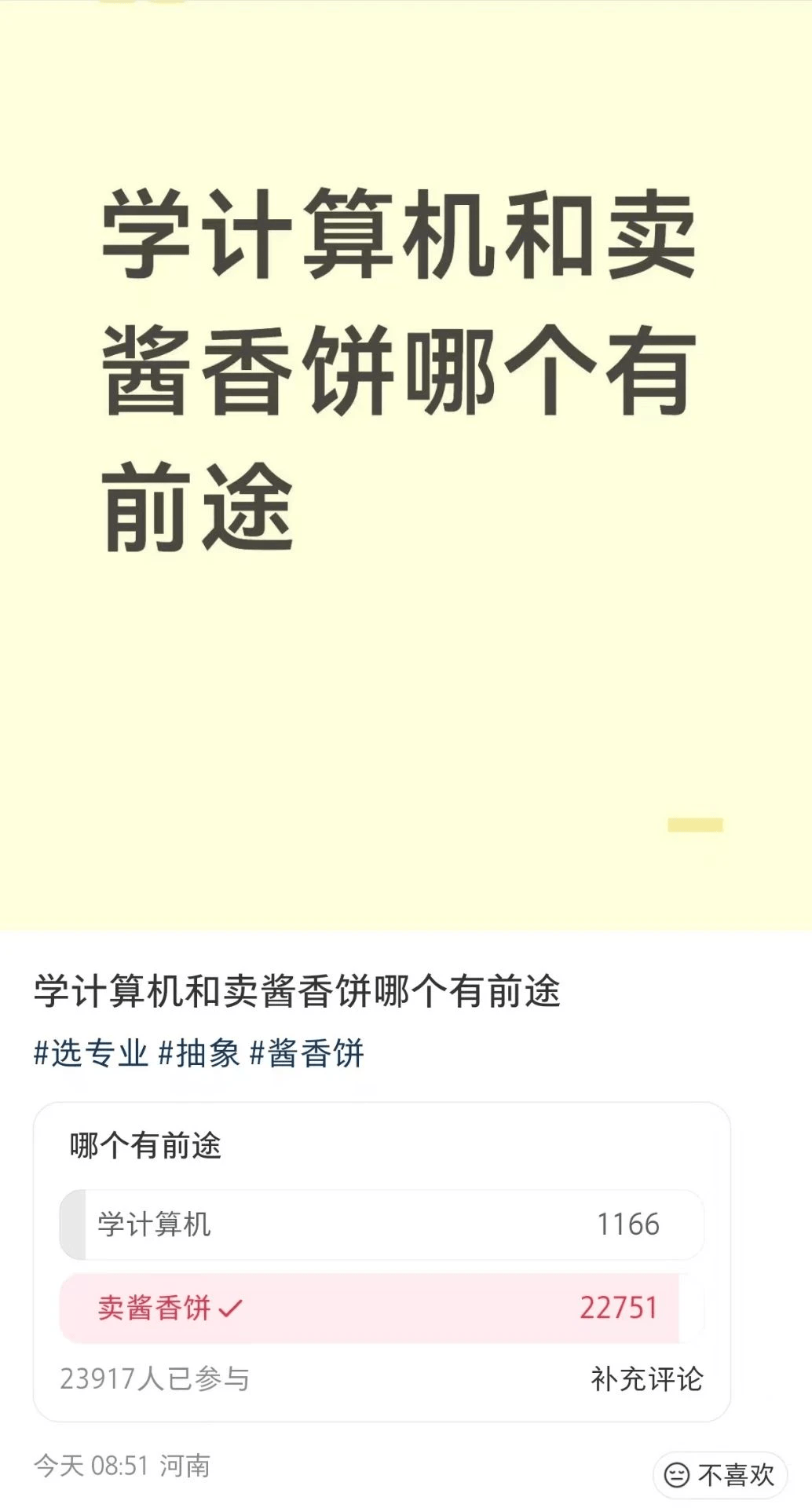
Task: Select the 学计算机 poll option
Action: tap(382, 1224)
